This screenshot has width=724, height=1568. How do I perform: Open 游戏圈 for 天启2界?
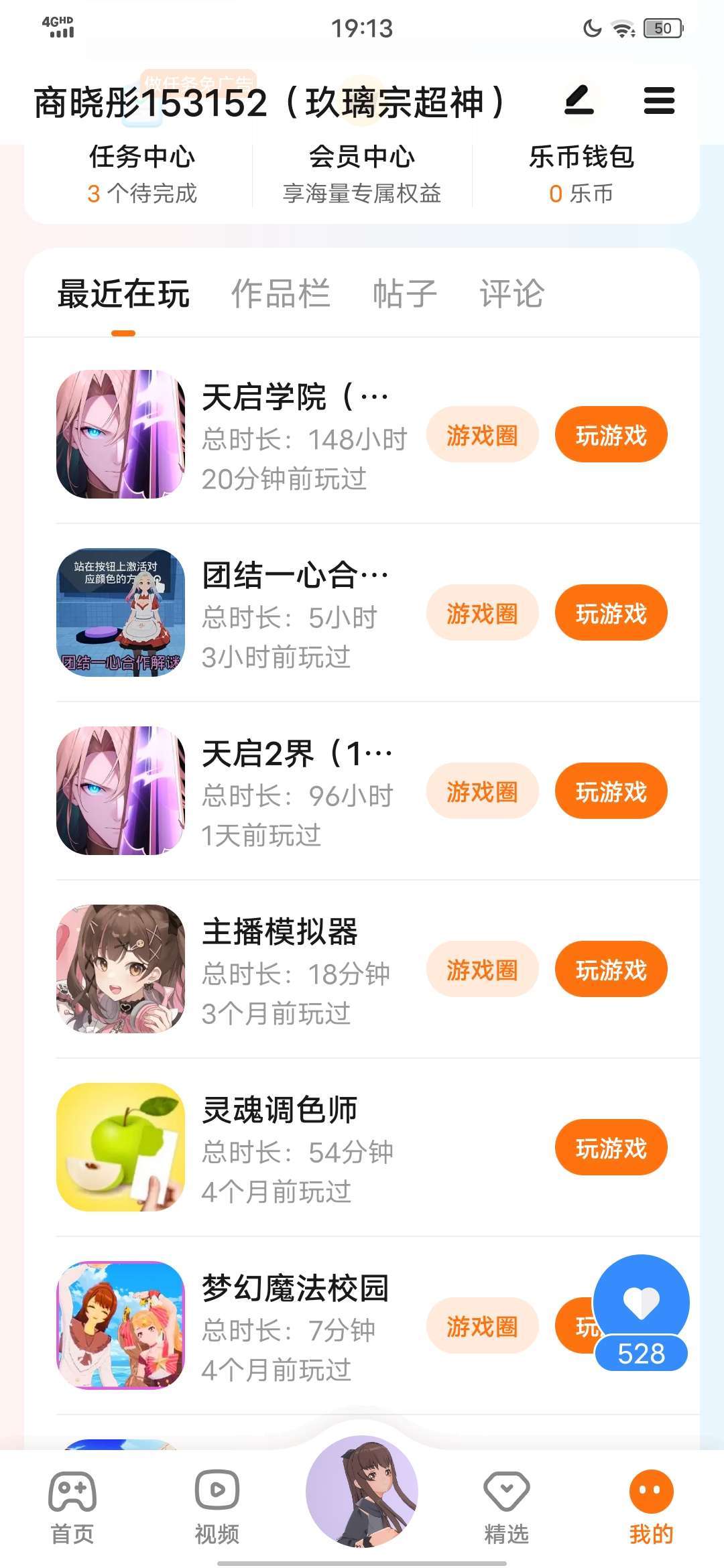point(482,791)
